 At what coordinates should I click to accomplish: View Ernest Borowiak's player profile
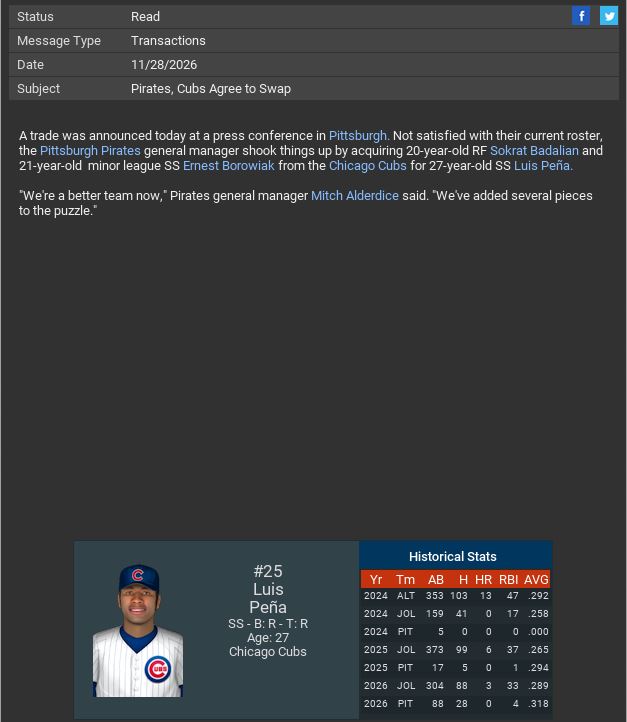click(228, 166)
